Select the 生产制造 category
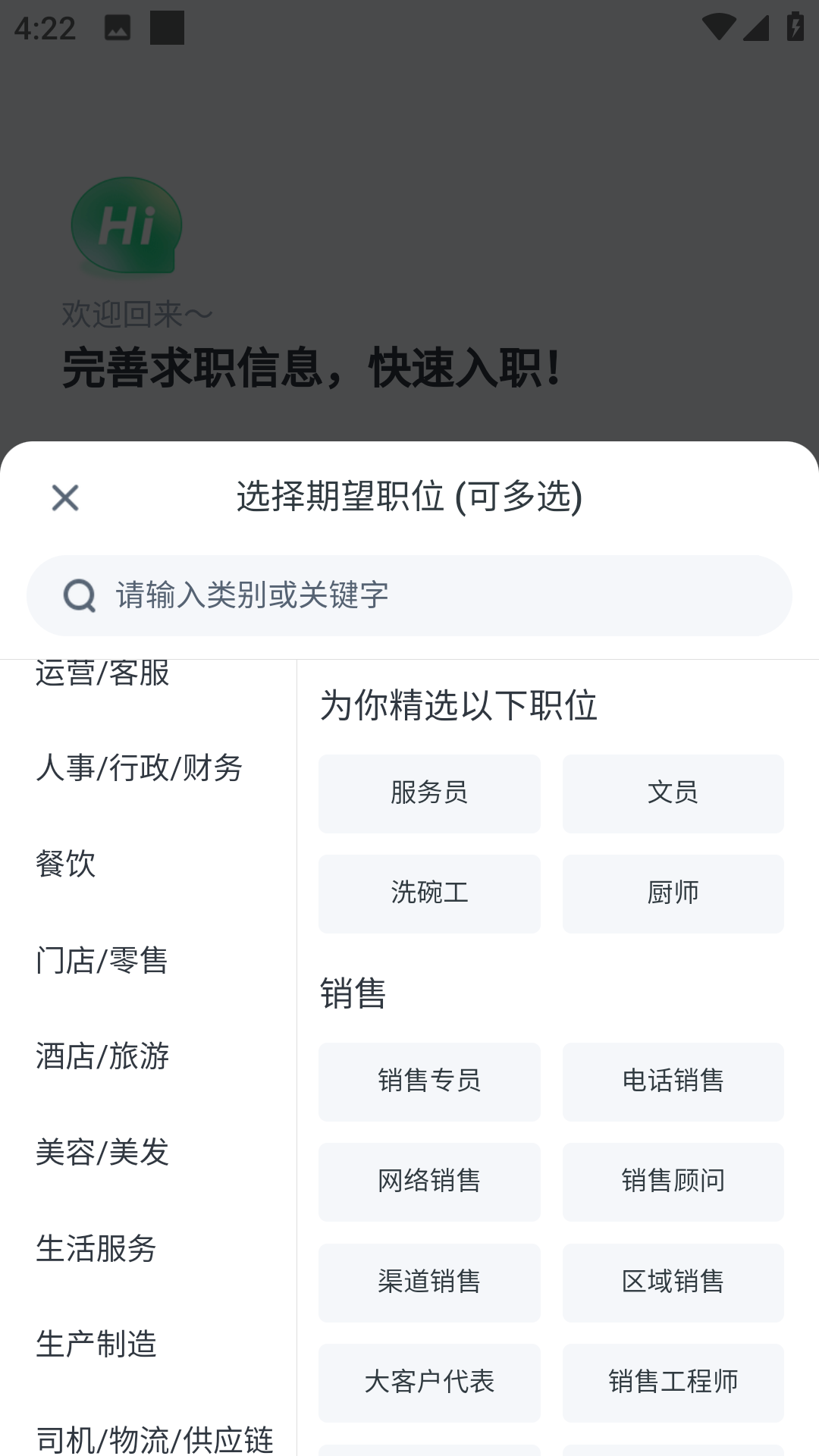819x1456 pixels. (x=96, y=1344)
